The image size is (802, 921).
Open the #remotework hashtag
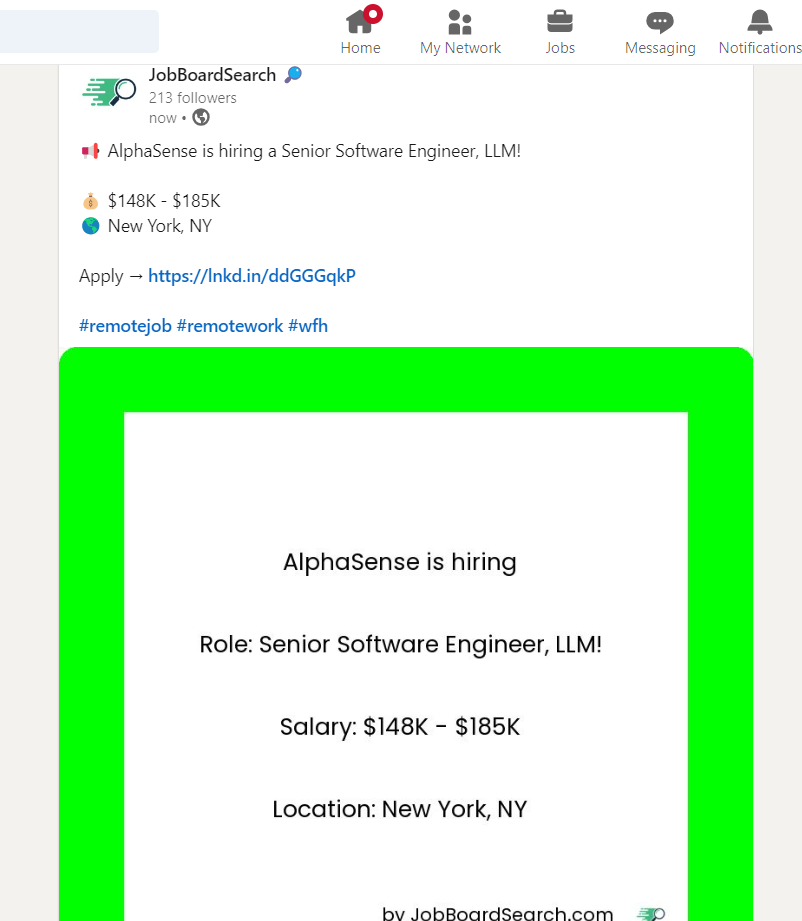coord(229,326)
